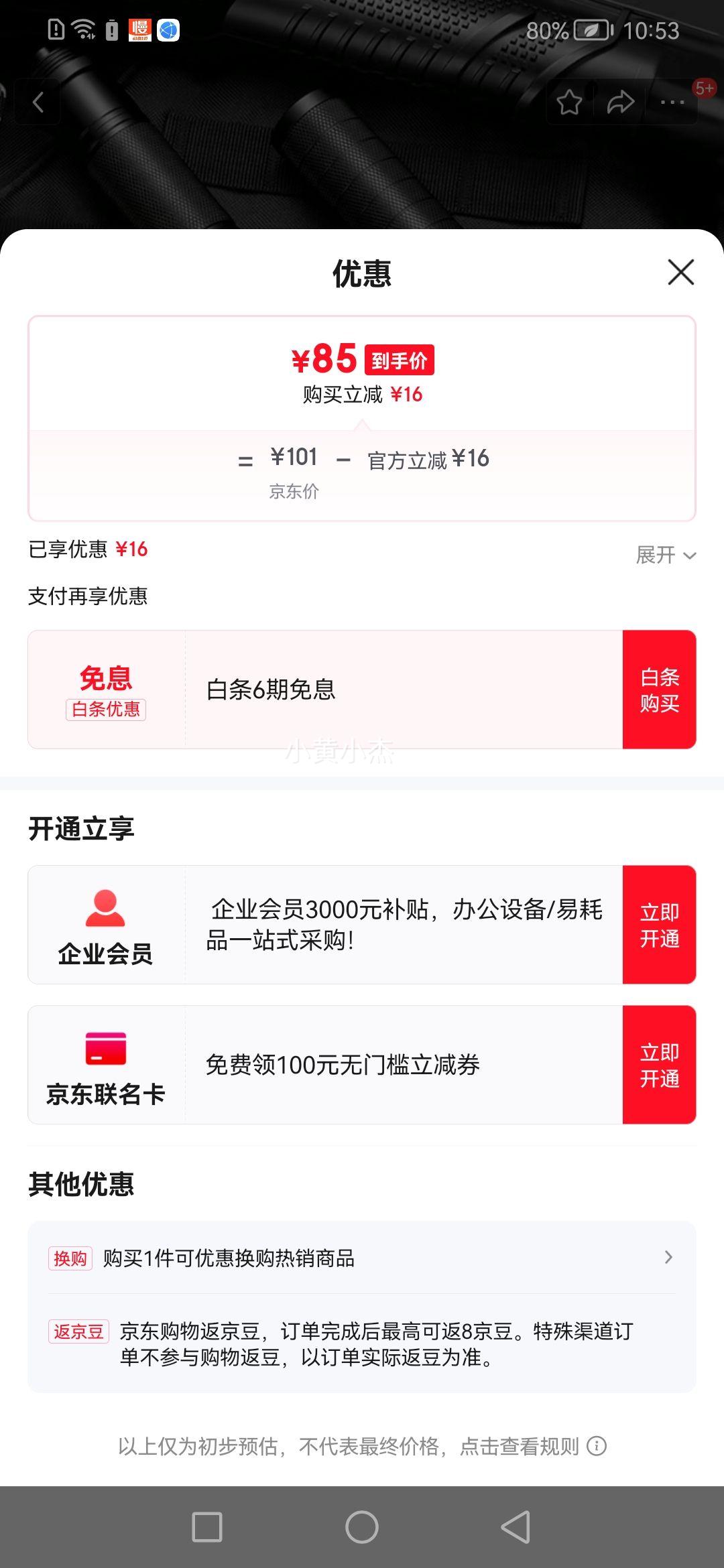This screenshot has height=1568, width=724.
Task: Expand the 已享优惠 details with 展开
Action: (666, 555)
